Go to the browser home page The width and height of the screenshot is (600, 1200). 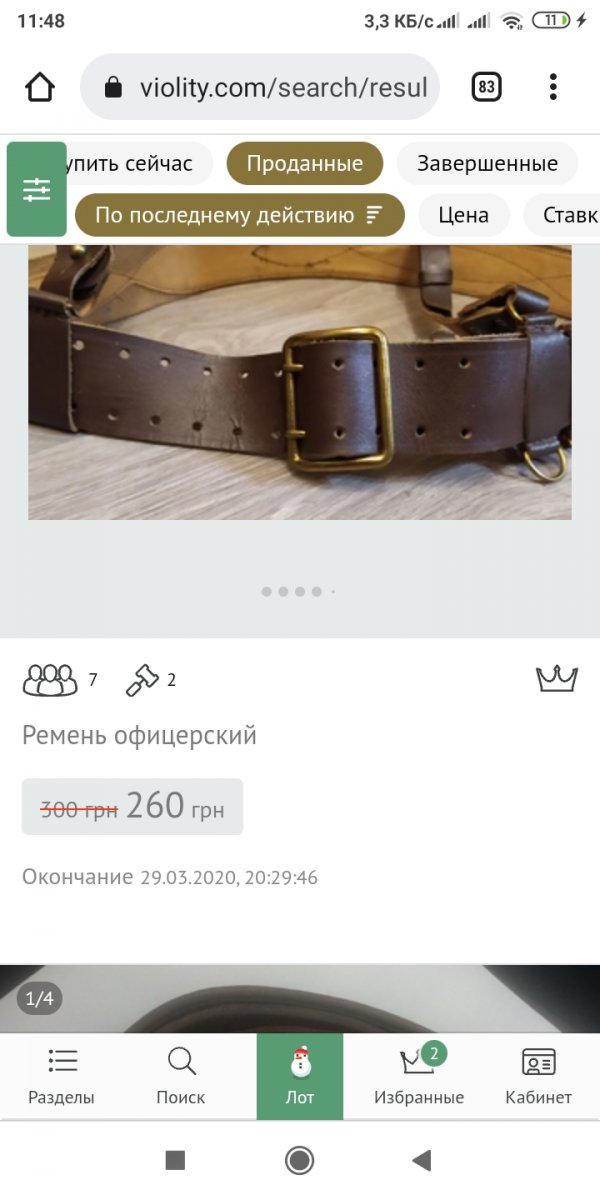click(x=40, y=88)
